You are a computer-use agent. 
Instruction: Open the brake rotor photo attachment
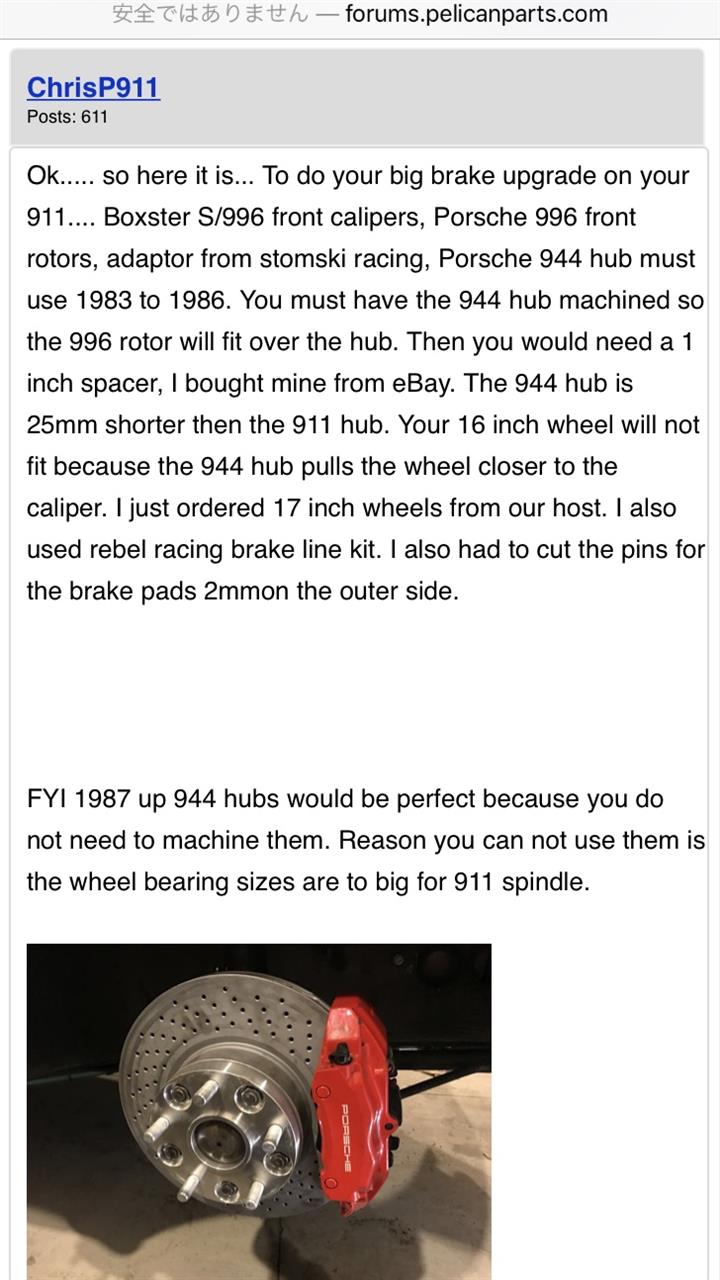pos(258,1110)
